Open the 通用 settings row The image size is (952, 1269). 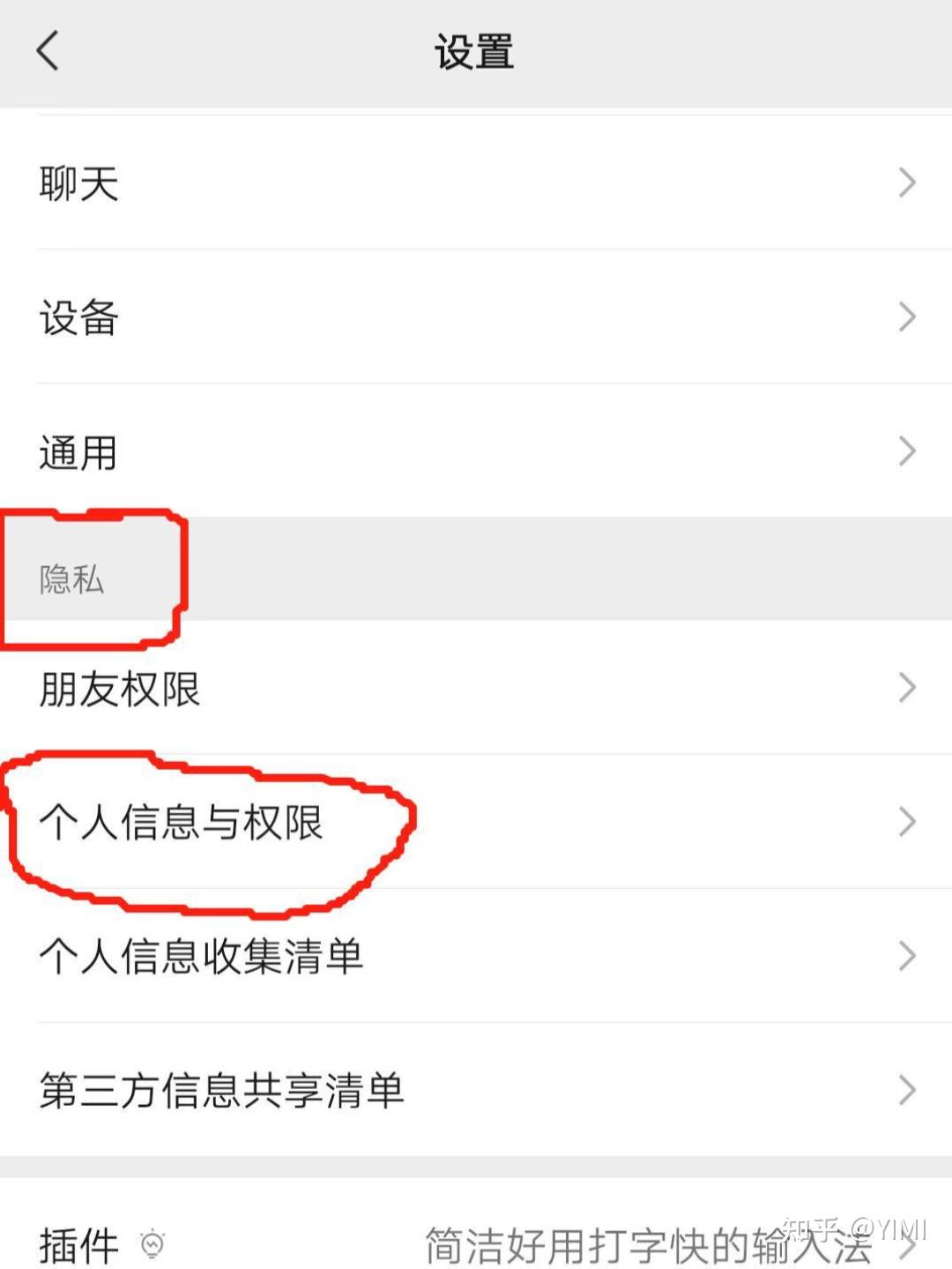pyautogui.click(x=476, y=452)
